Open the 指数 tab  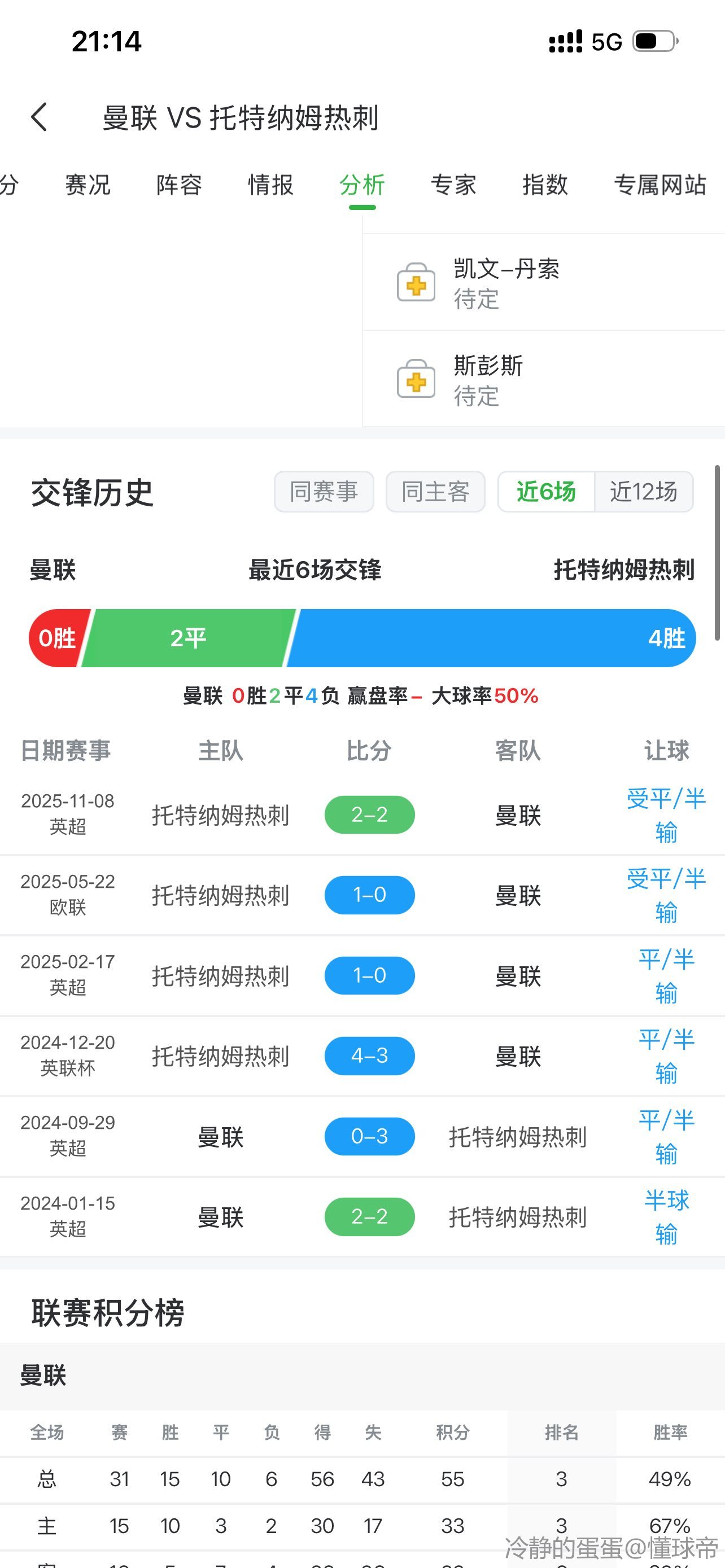(x=545, y=185)
